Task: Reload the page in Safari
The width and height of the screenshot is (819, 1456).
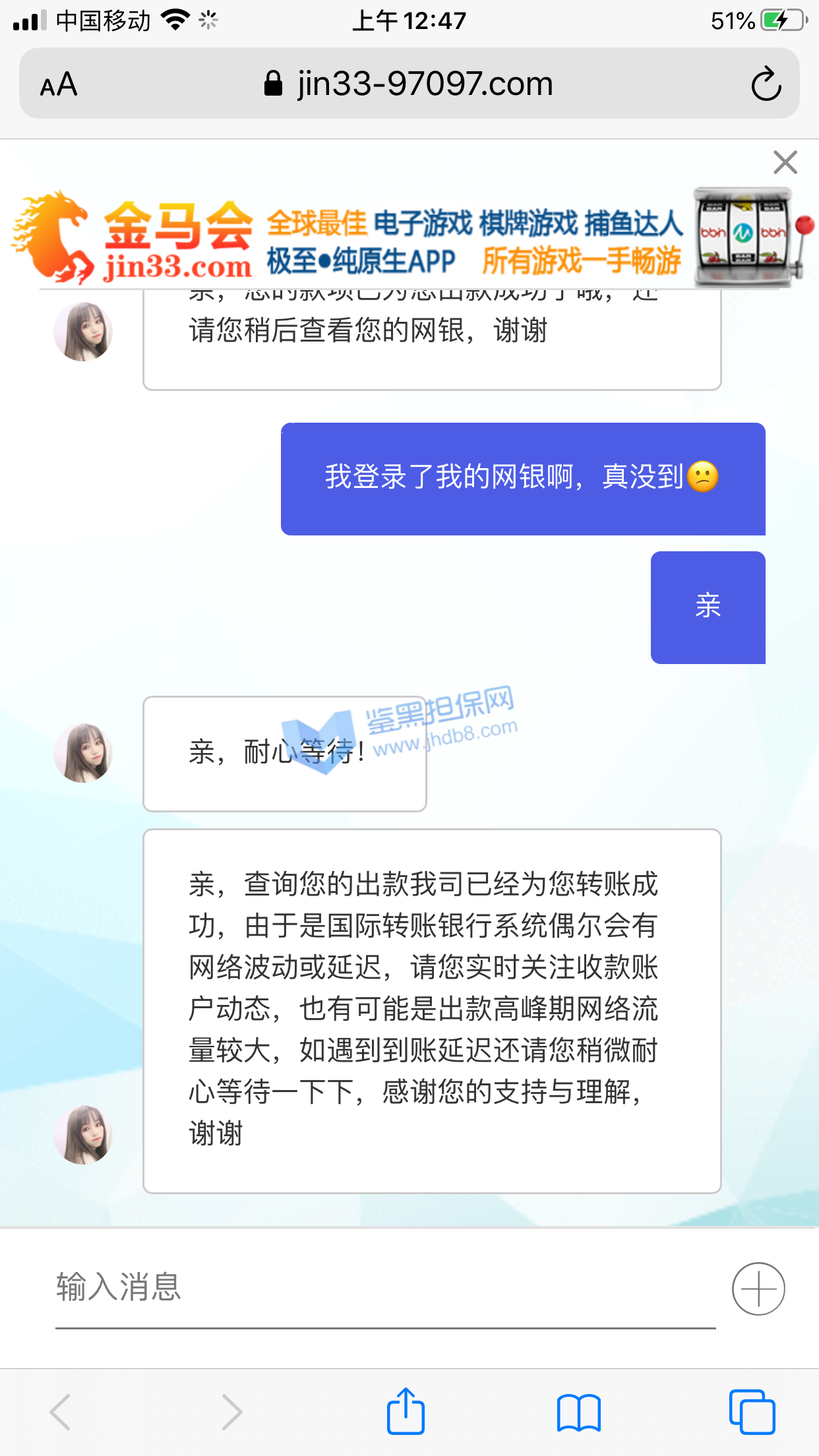Action: (x=766, y=84)
